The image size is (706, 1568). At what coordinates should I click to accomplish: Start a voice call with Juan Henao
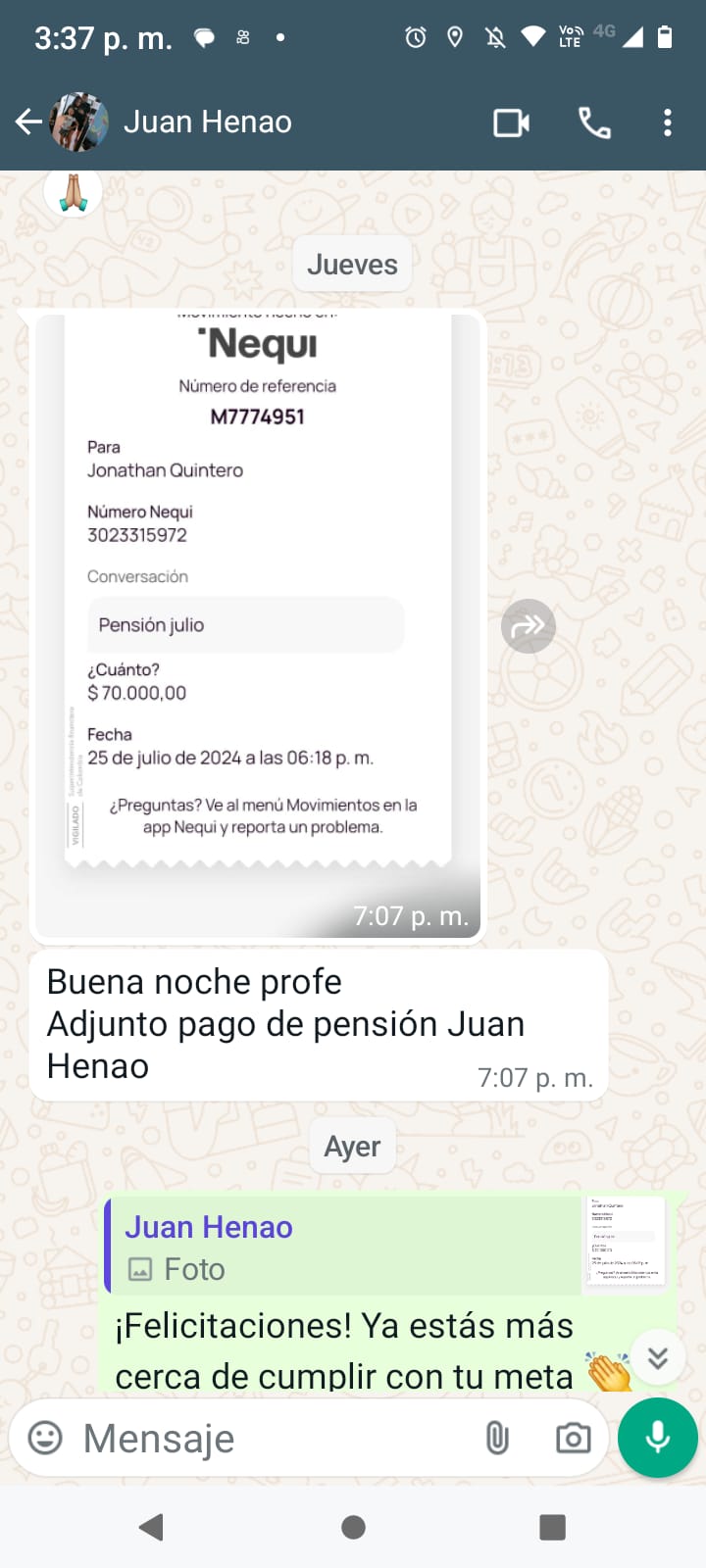point(594,122)
